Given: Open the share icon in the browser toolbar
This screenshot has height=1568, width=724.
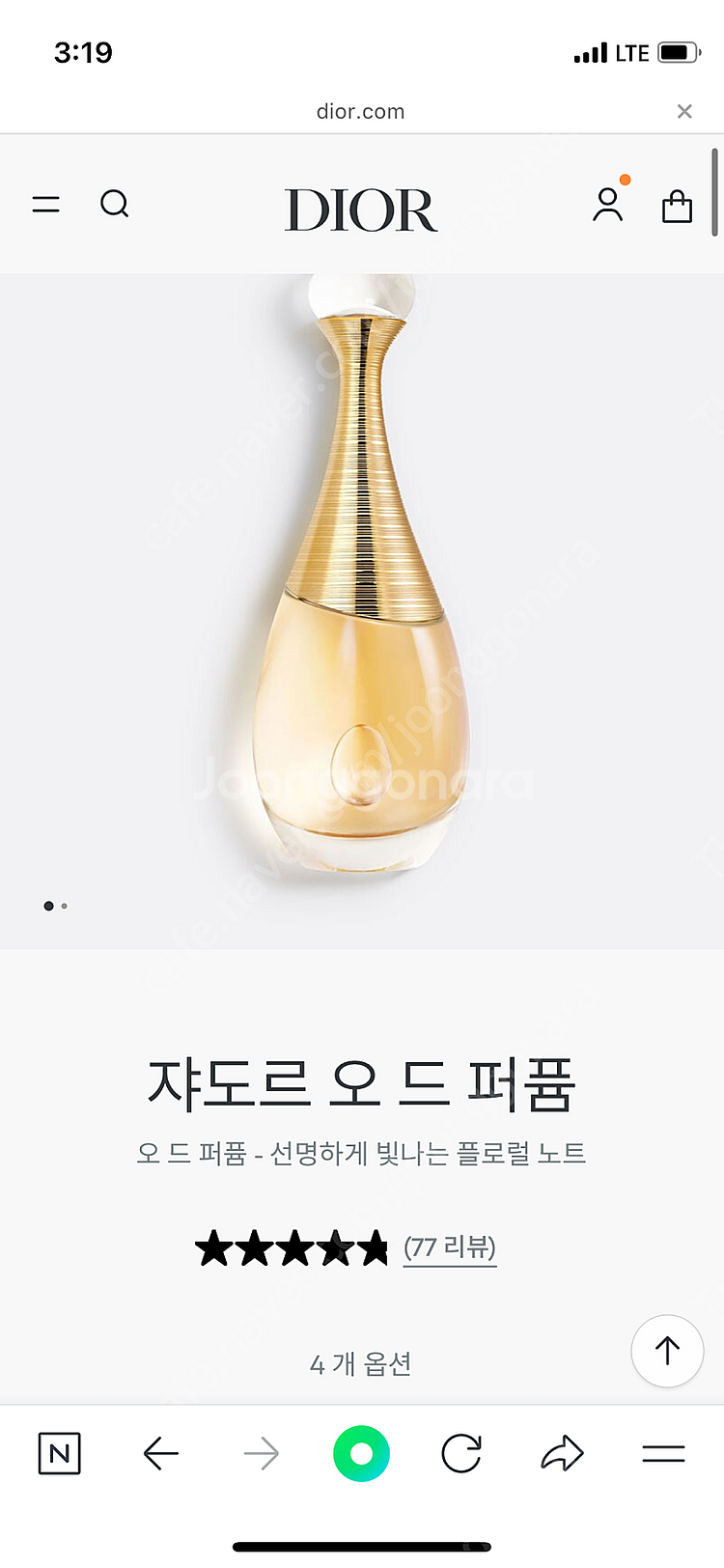Looking at the screenshot, I should (x=562, y=1453).
